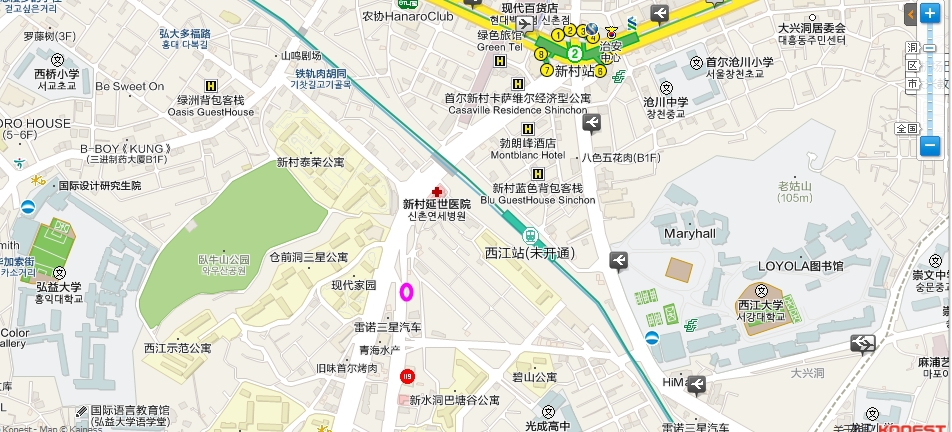952x432 pixels.
Task: Set zoom level to 全国
Action: click(907, 128)
